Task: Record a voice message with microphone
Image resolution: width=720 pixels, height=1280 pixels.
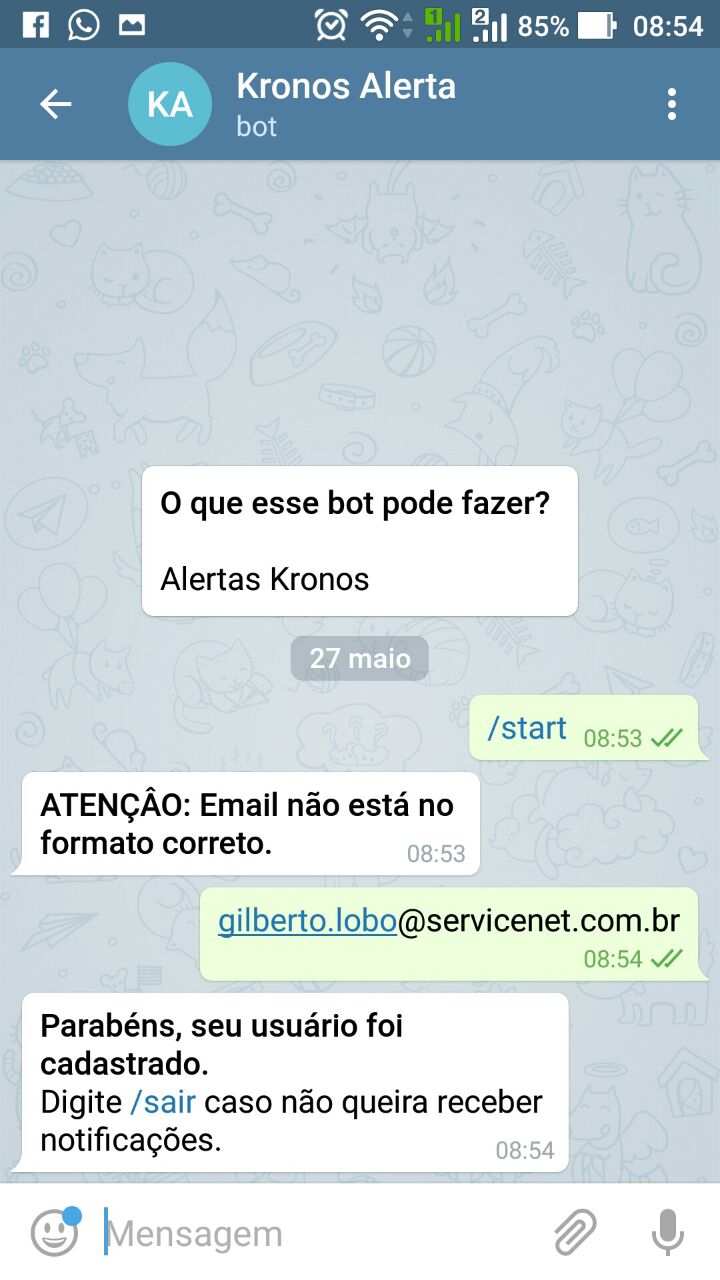Action: pos(668,1232)
